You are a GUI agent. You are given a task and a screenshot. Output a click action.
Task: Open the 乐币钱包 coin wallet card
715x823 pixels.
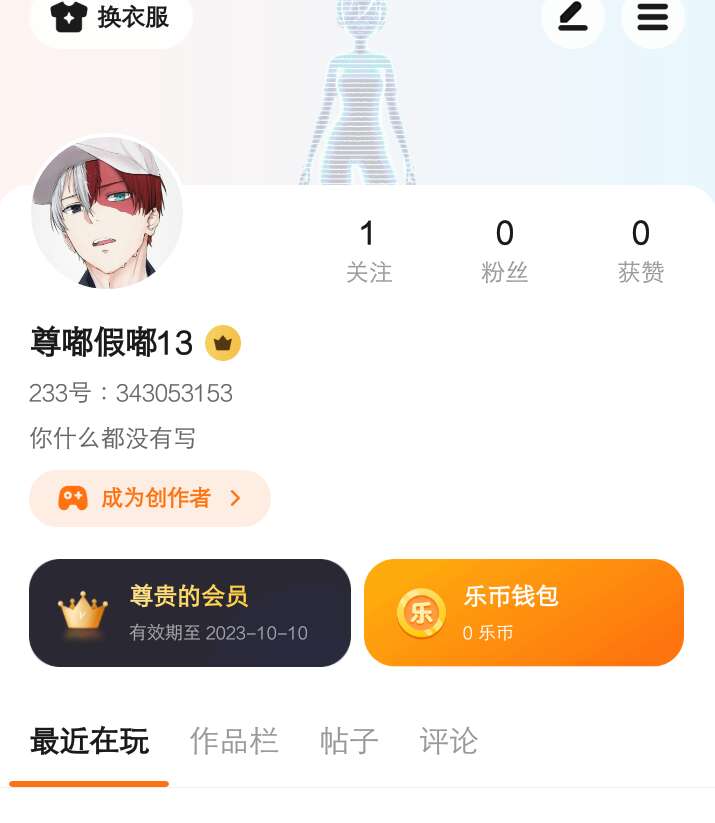[523, 613]
